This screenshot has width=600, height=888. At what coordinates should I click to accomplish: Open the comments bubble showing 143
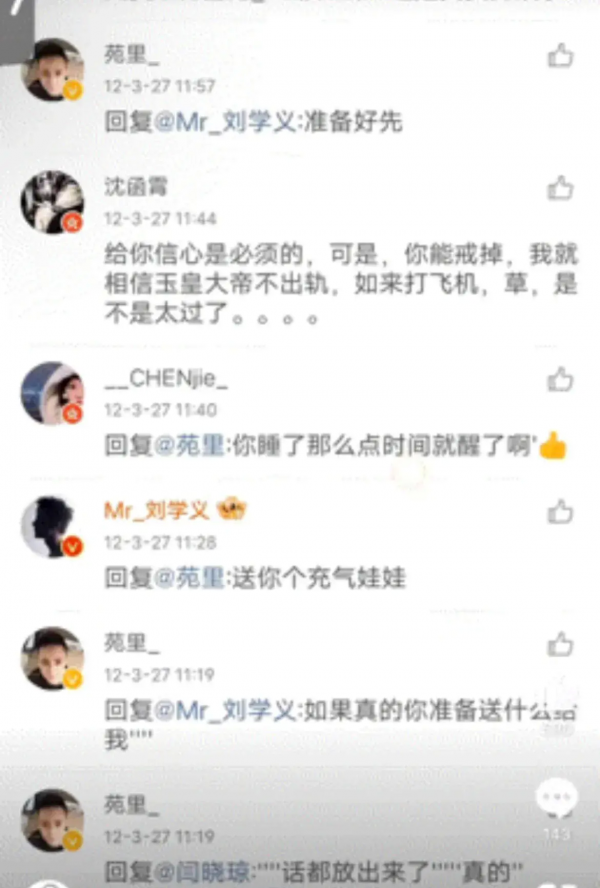click(x=557, y=800)
